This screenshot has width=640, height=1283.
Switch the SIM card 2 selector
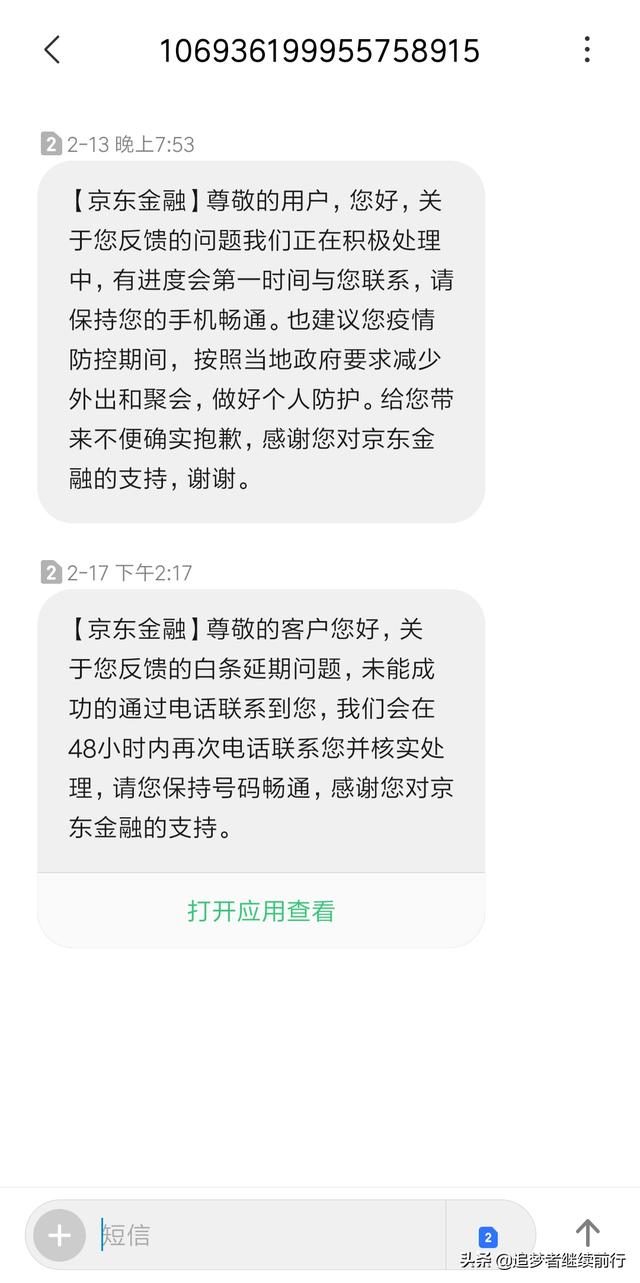pyautogui.click(x=488, y=1238)
